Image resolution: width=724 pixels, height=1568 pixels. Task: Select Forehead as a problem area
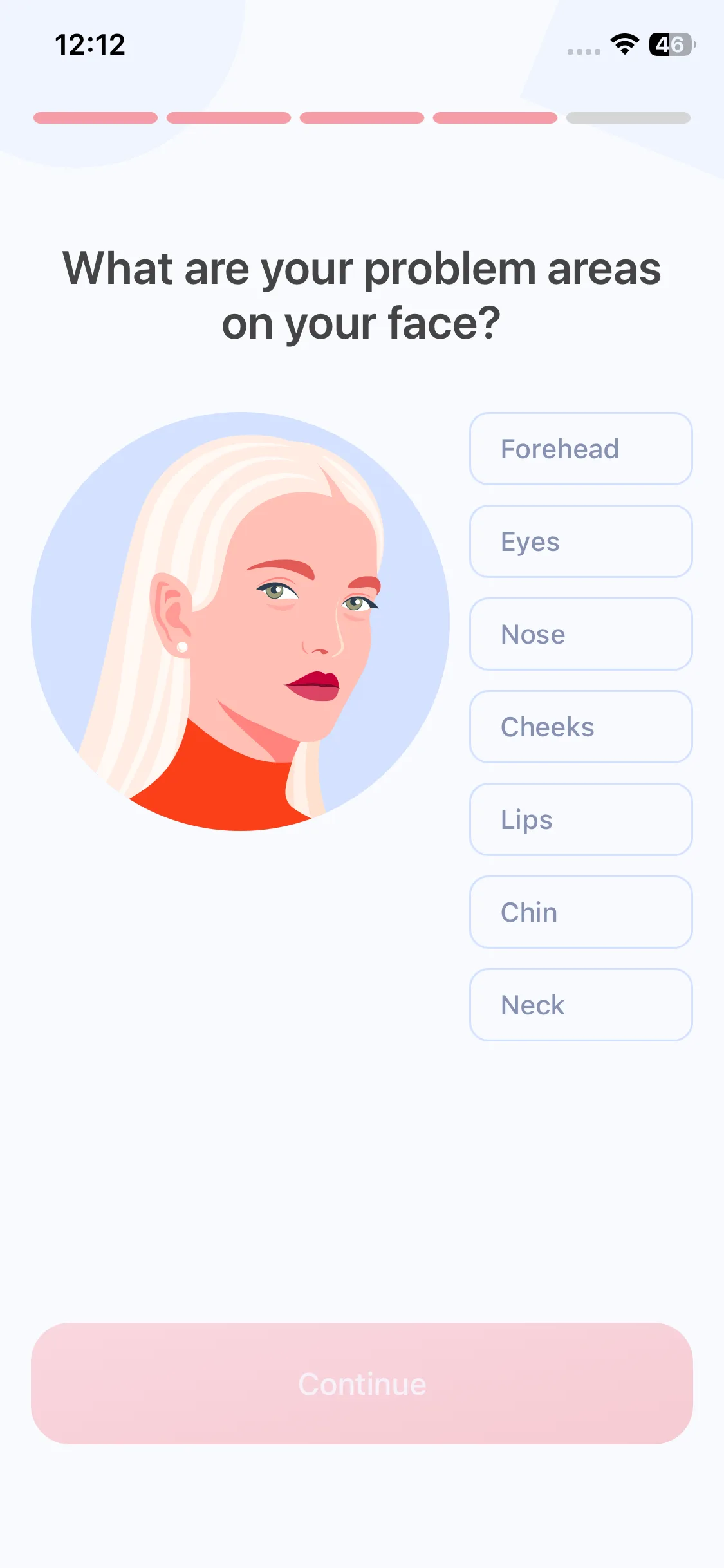[580, 449]
